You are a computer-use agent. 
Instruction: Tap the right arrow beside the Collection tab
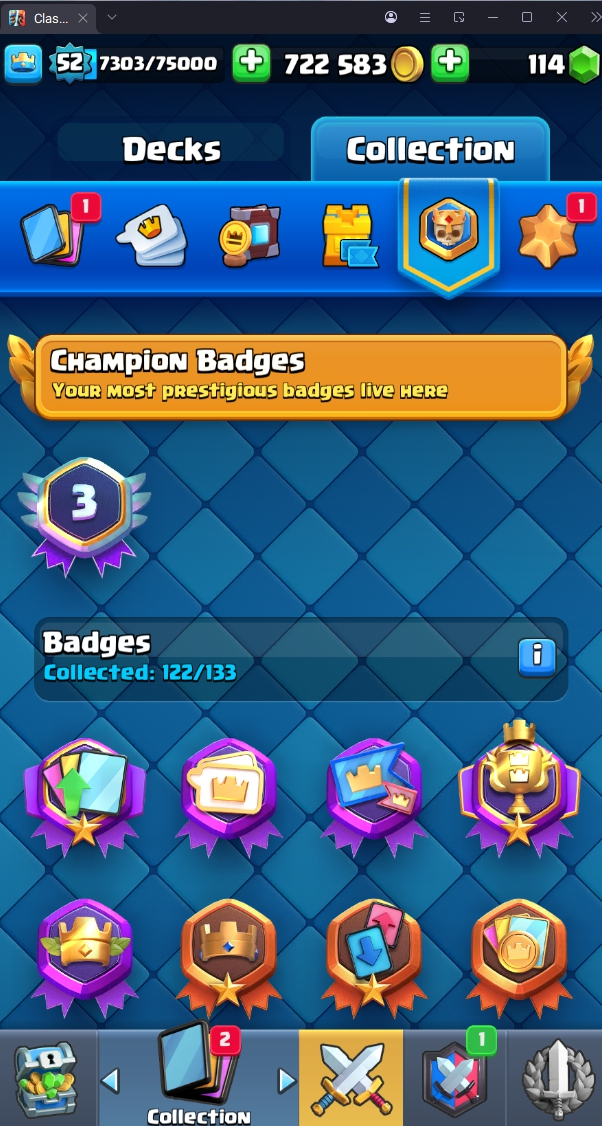(287, 1080)
